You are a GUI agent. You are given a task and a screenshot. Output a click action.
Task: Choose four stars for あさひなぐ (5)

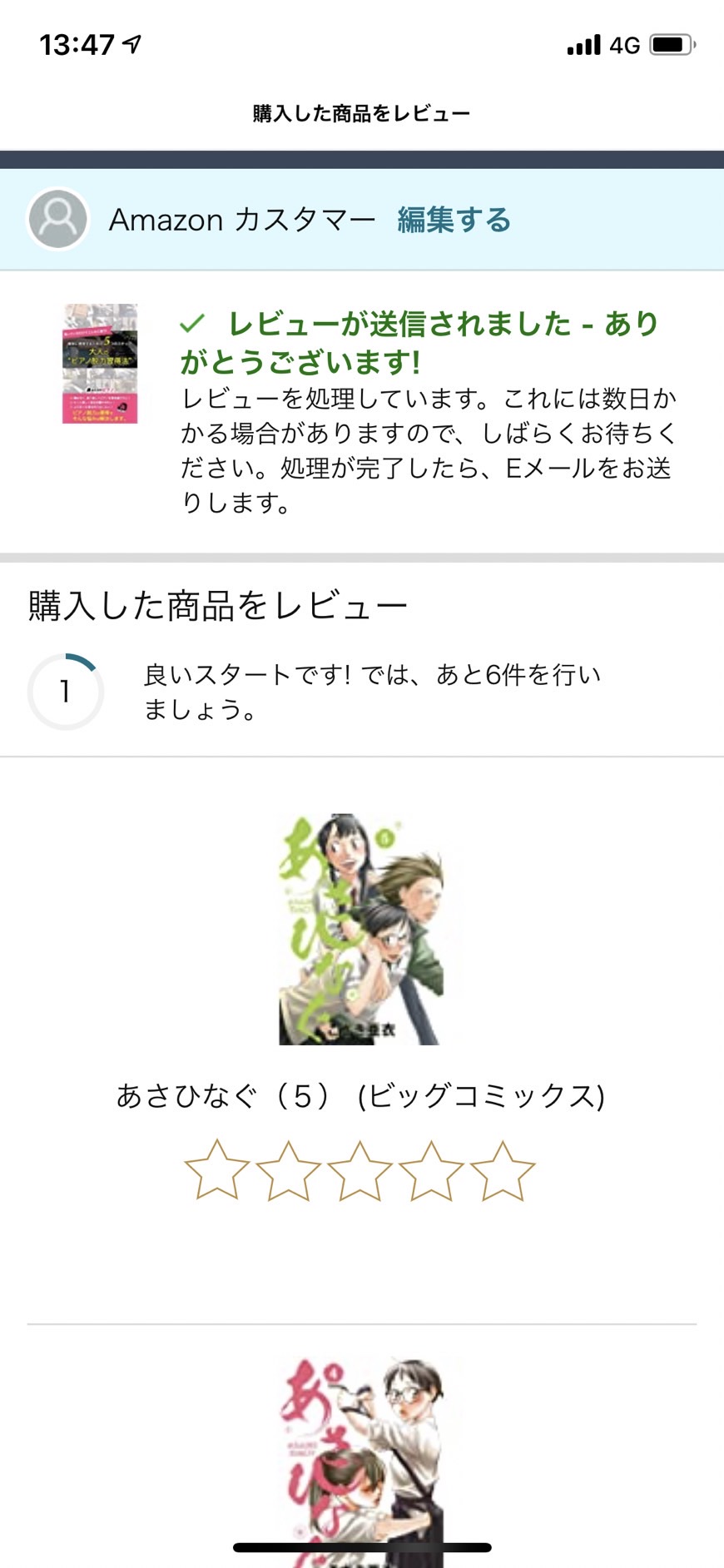point(431,1170)
